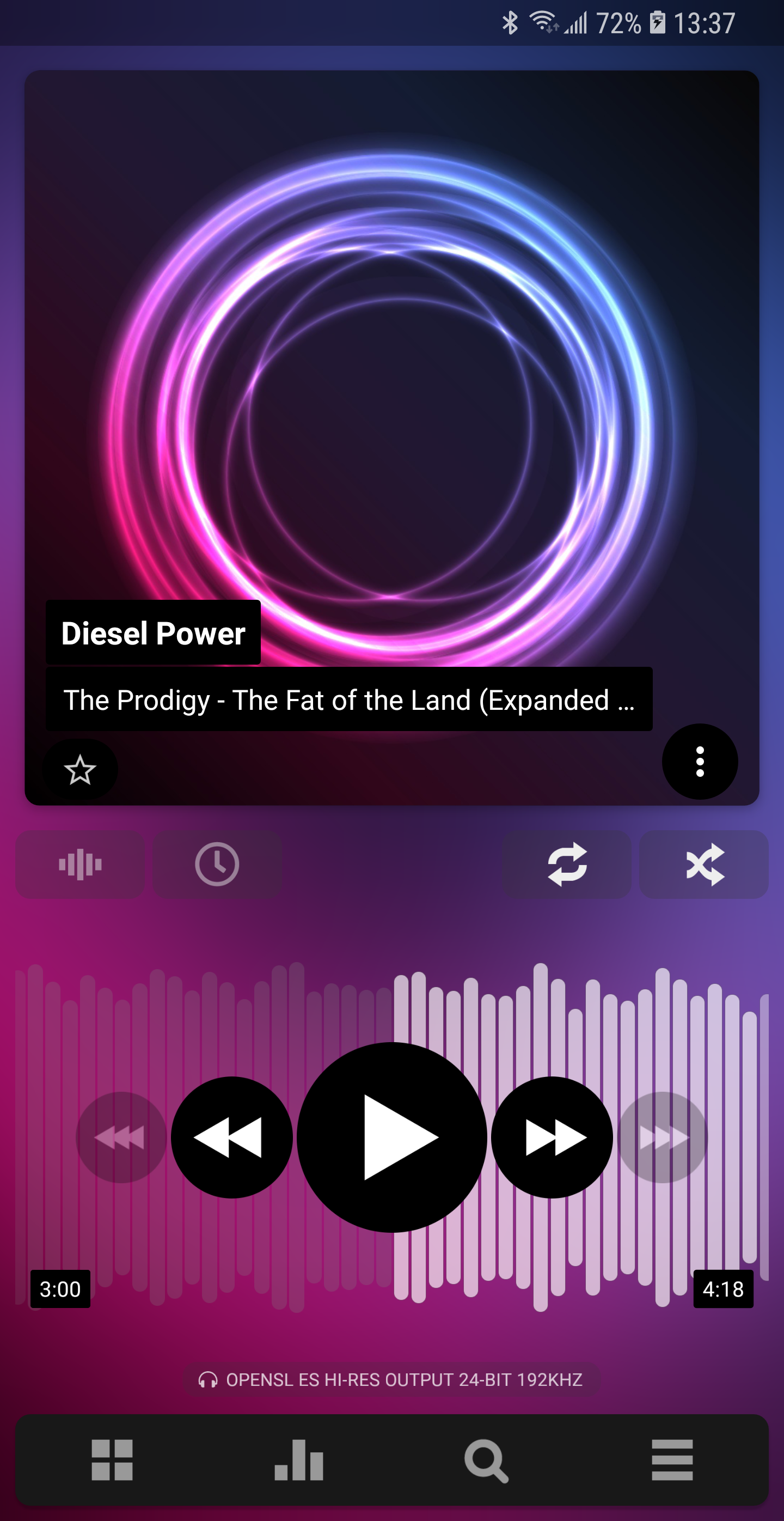
Task: Open the visualization options icon
Action: (79, 864)
